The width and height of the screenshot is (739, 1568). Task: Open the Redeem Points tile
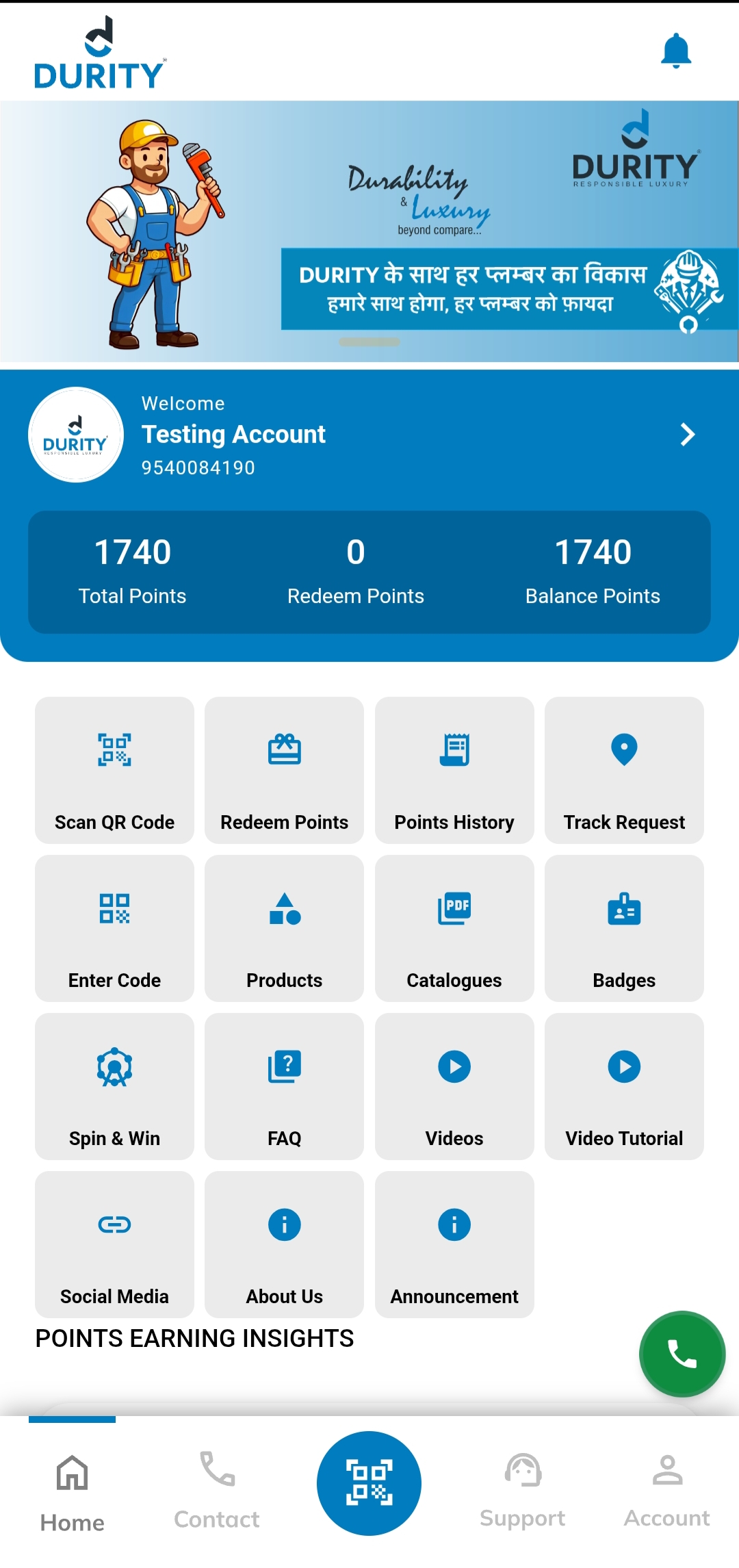[284, 770]
